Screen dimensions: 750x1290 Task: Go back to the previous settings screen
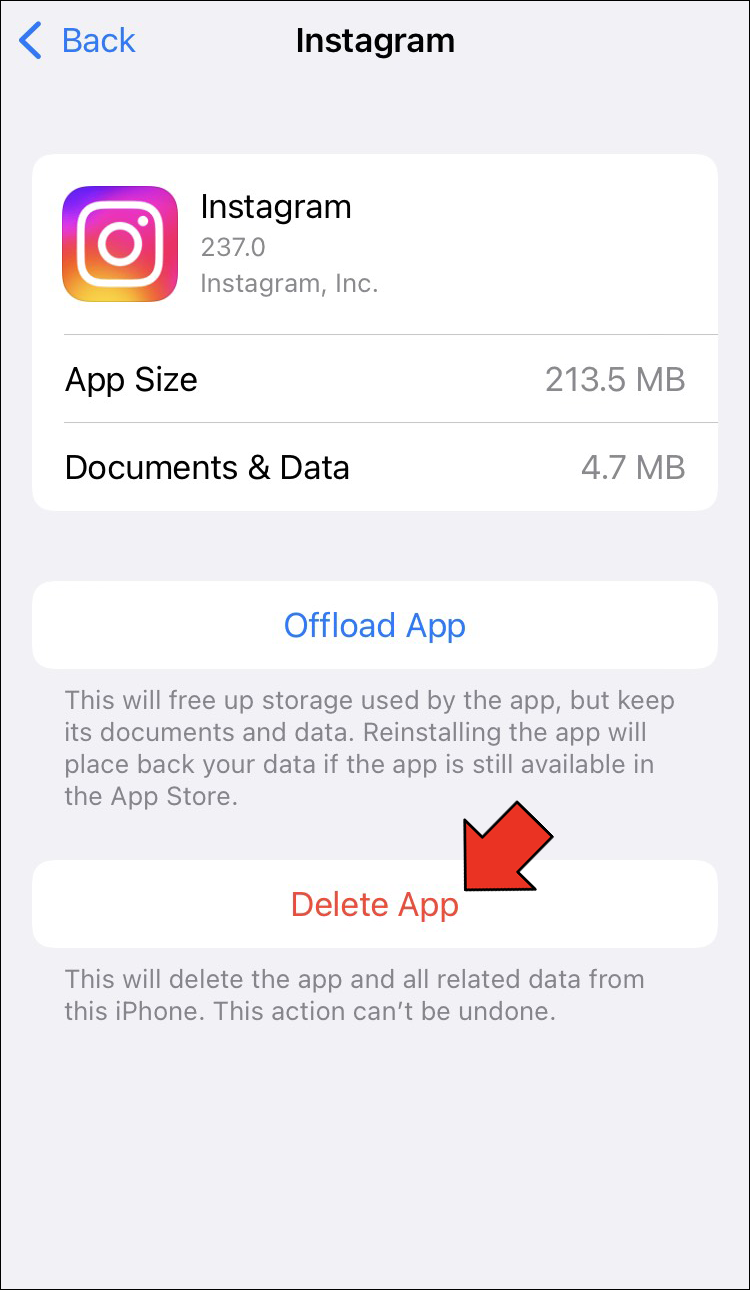click(78, 41)
